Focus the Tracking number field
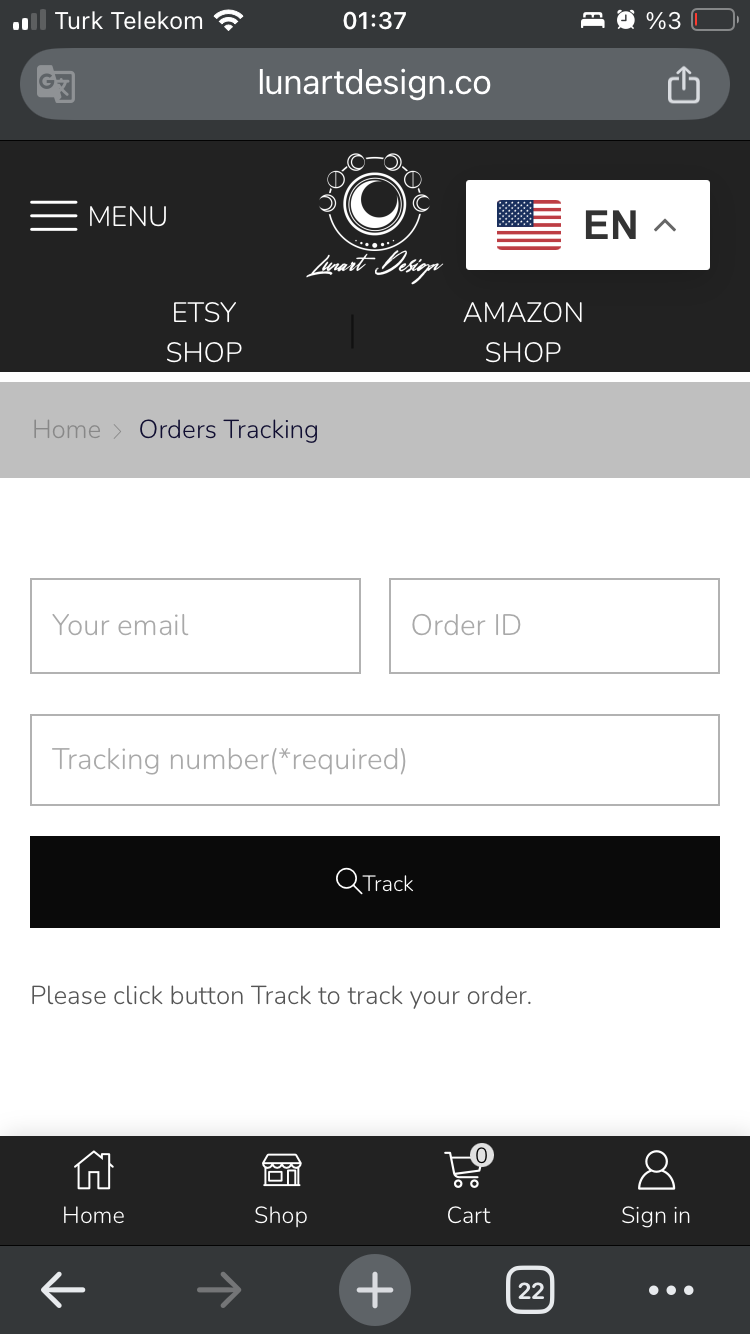Image resolution: width=750 pixels, height=1334 pixels. (375, 760)
